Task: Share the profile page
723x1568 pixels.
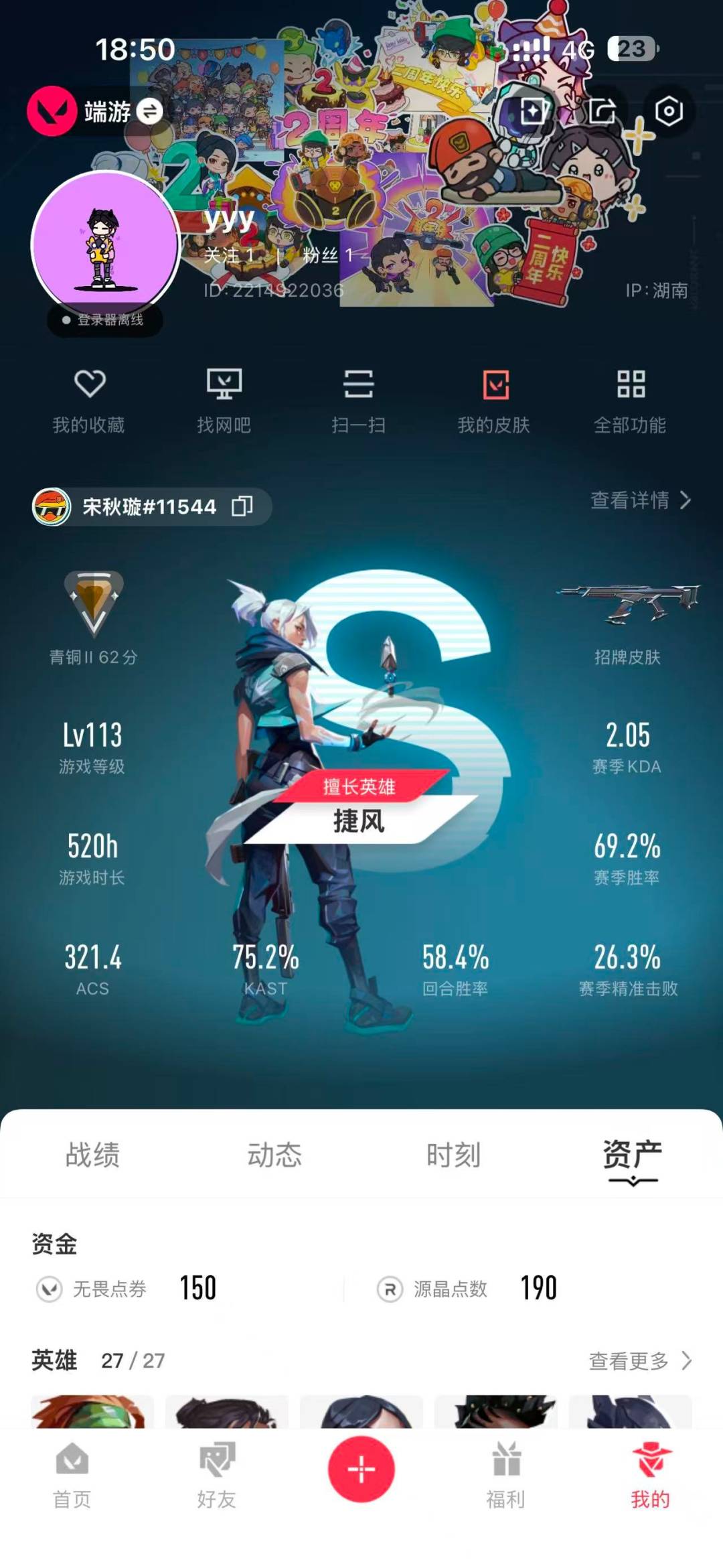Action: pyautogui.click(x=602, y=111)
